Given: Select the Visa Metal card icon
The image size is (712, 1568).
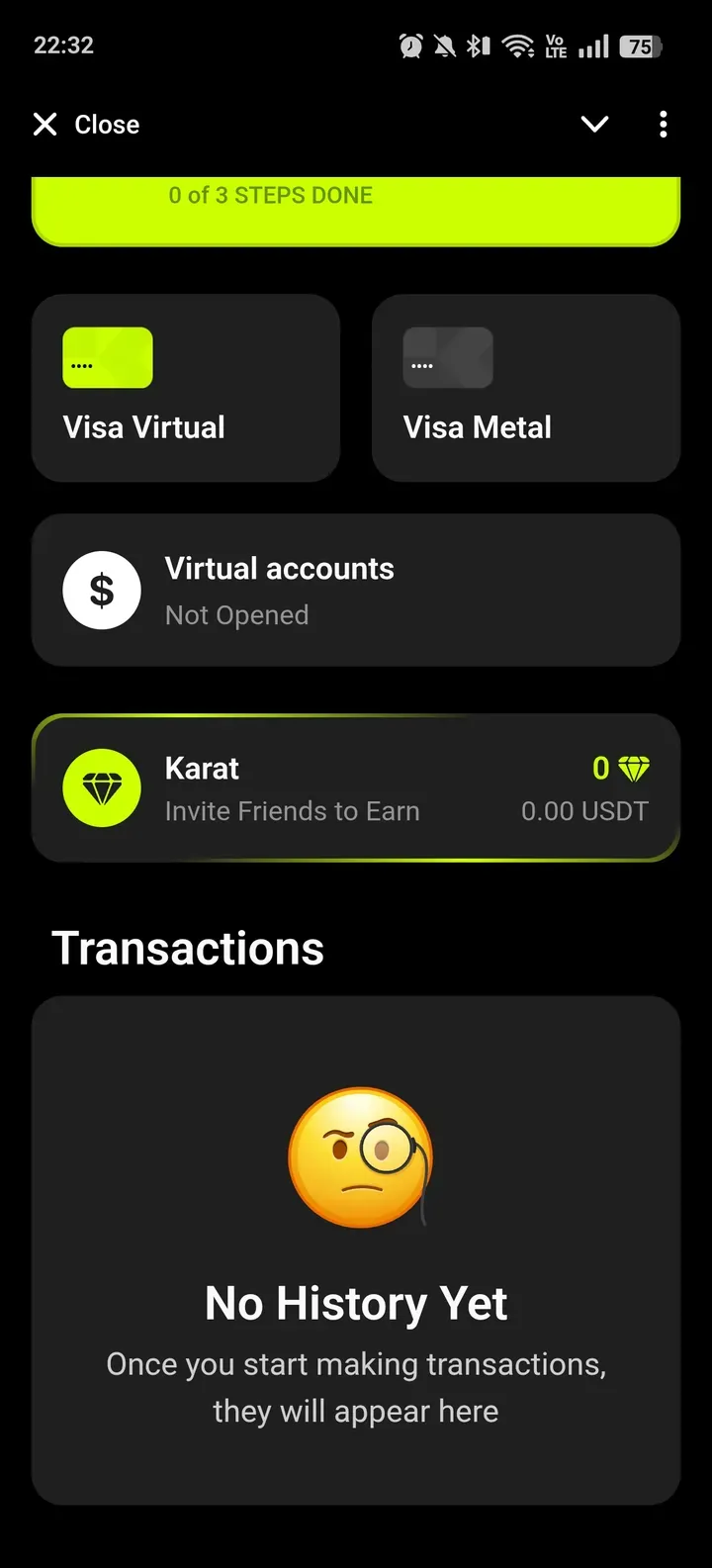Looking at the screenshot, I should point(448,357).
